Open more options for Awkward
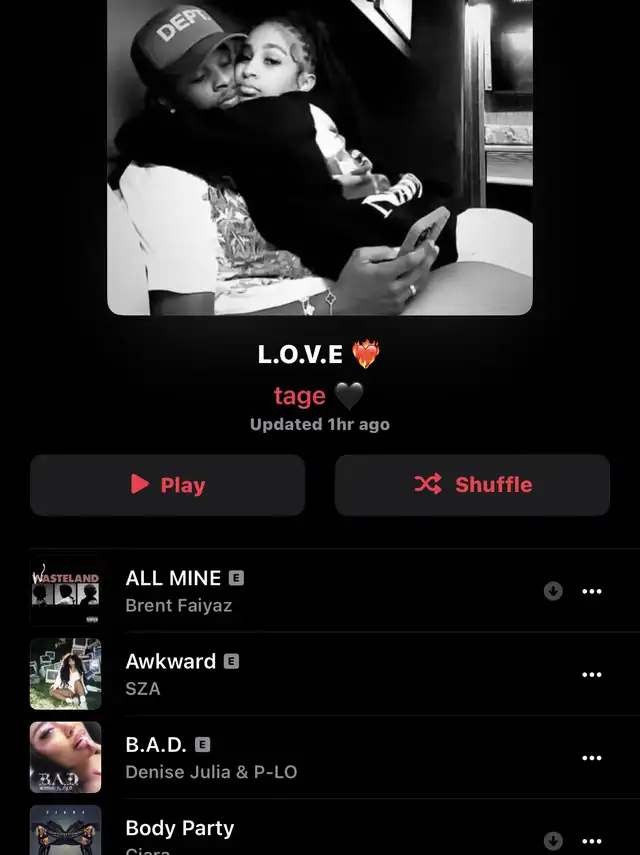 592,674
